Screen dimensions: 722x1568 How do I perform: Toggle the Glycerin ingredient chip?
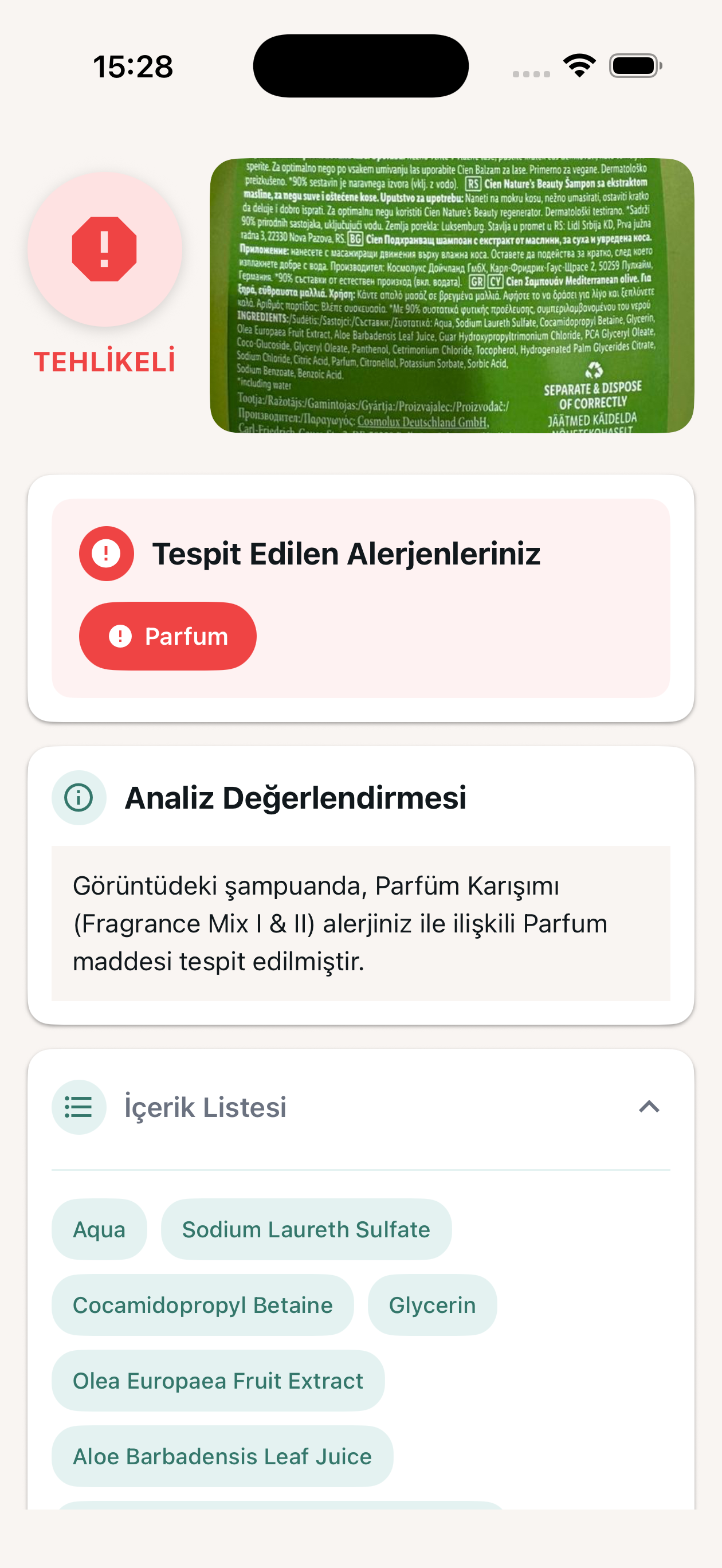432,1304
